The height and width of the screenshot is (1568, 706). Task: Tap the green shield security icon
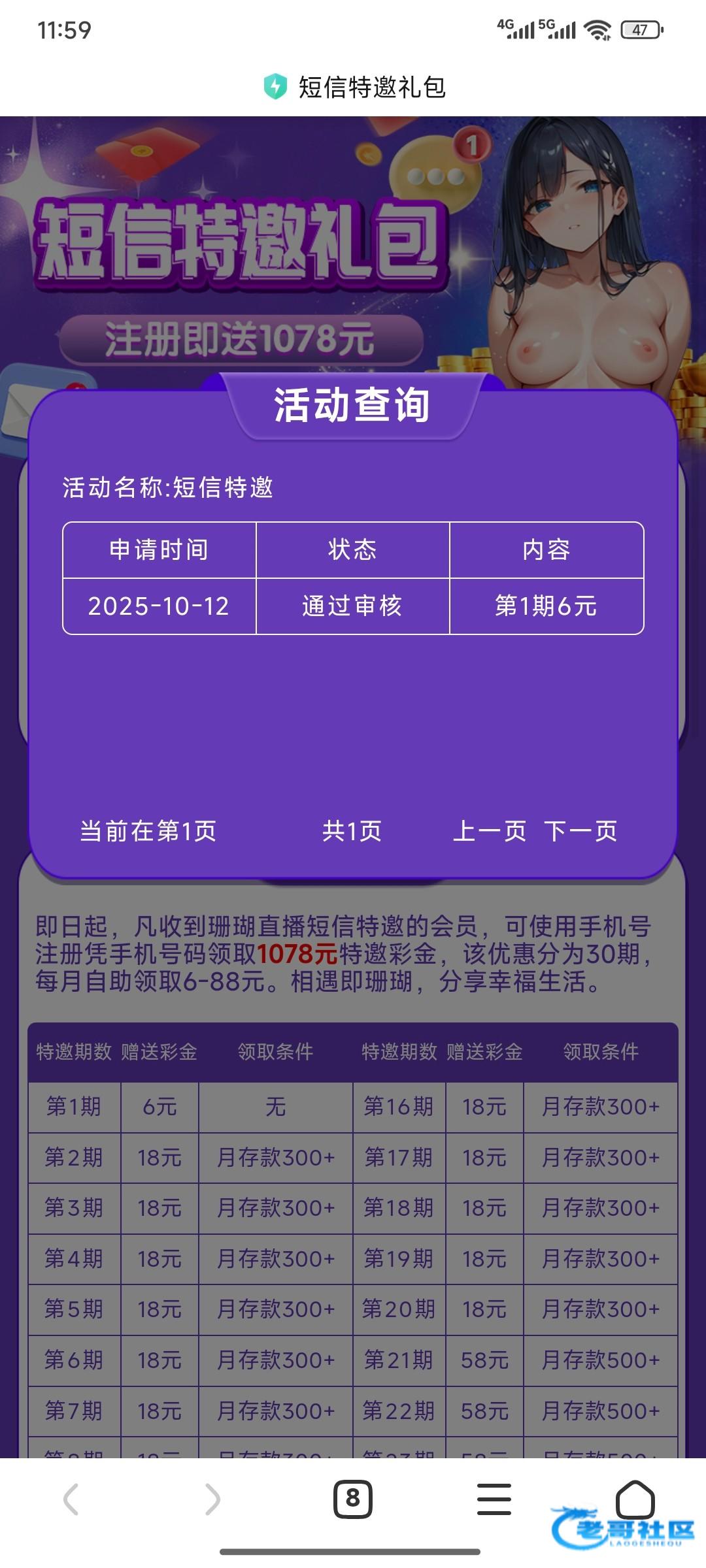pyautogui.click(x=275, y=86)
